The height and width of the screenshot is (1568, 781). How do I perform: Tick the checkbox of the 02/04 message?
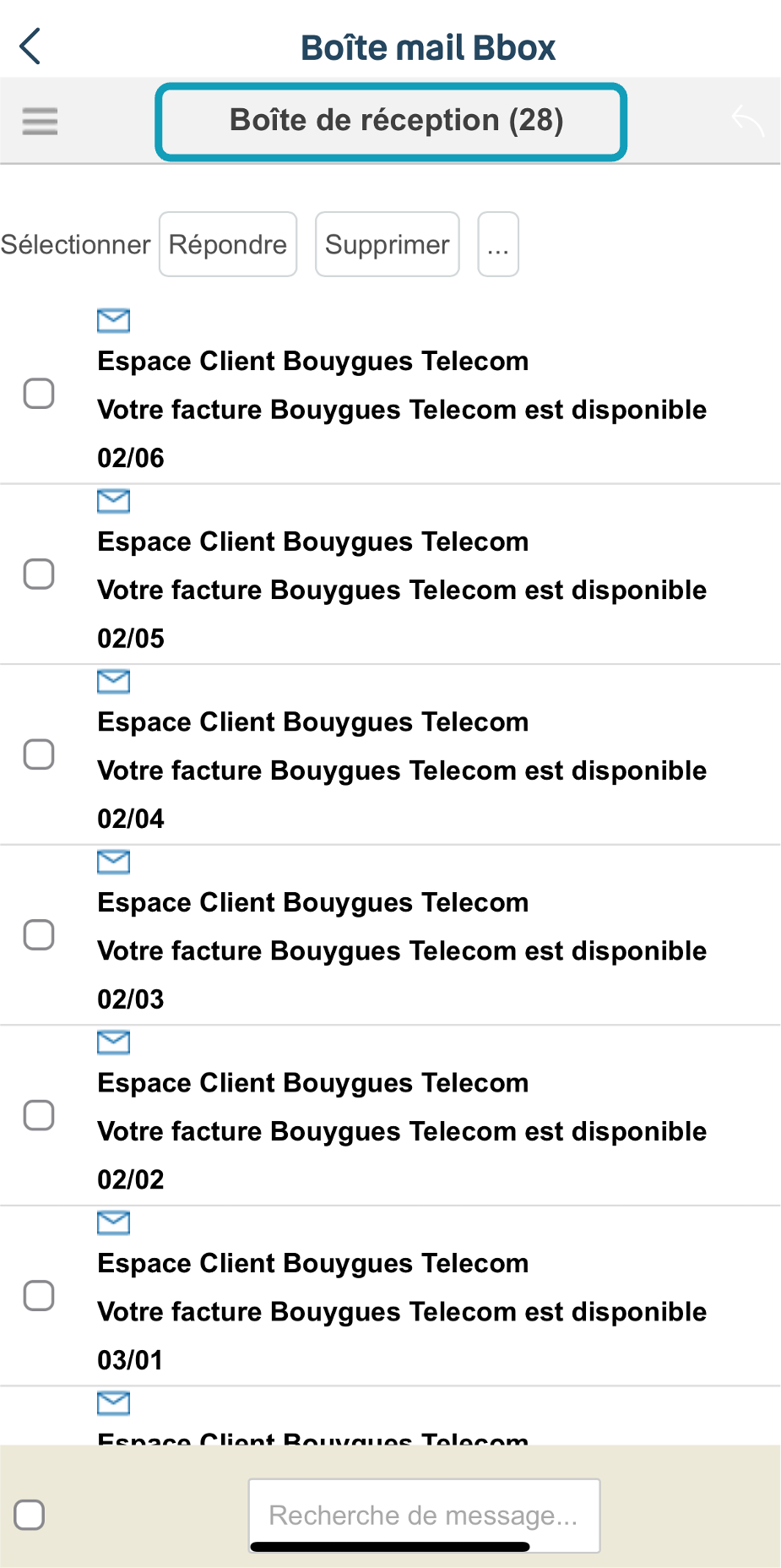coord(39,754)
